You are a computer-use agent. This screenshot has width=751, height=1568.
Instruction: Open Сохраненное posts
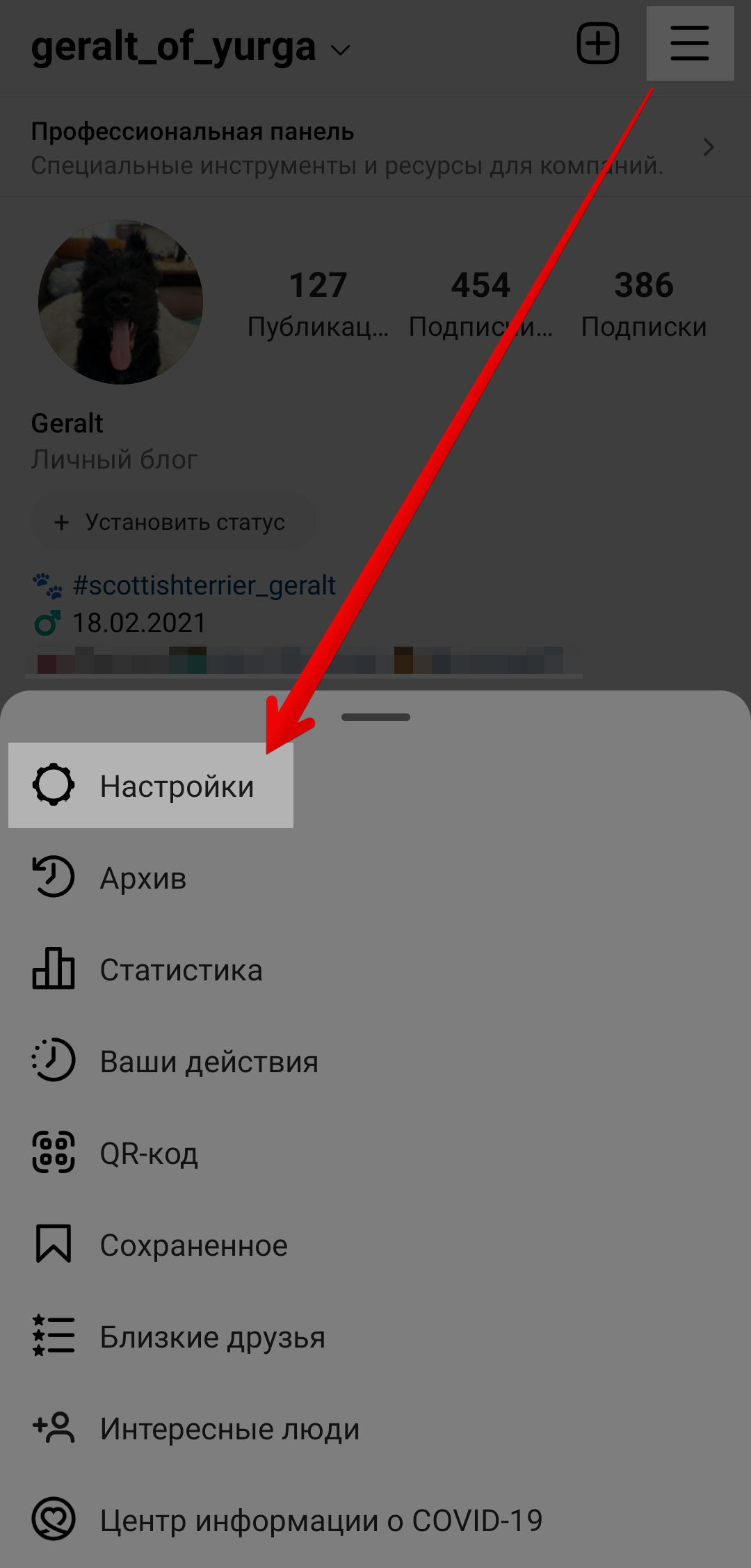tap(193, 1245)
